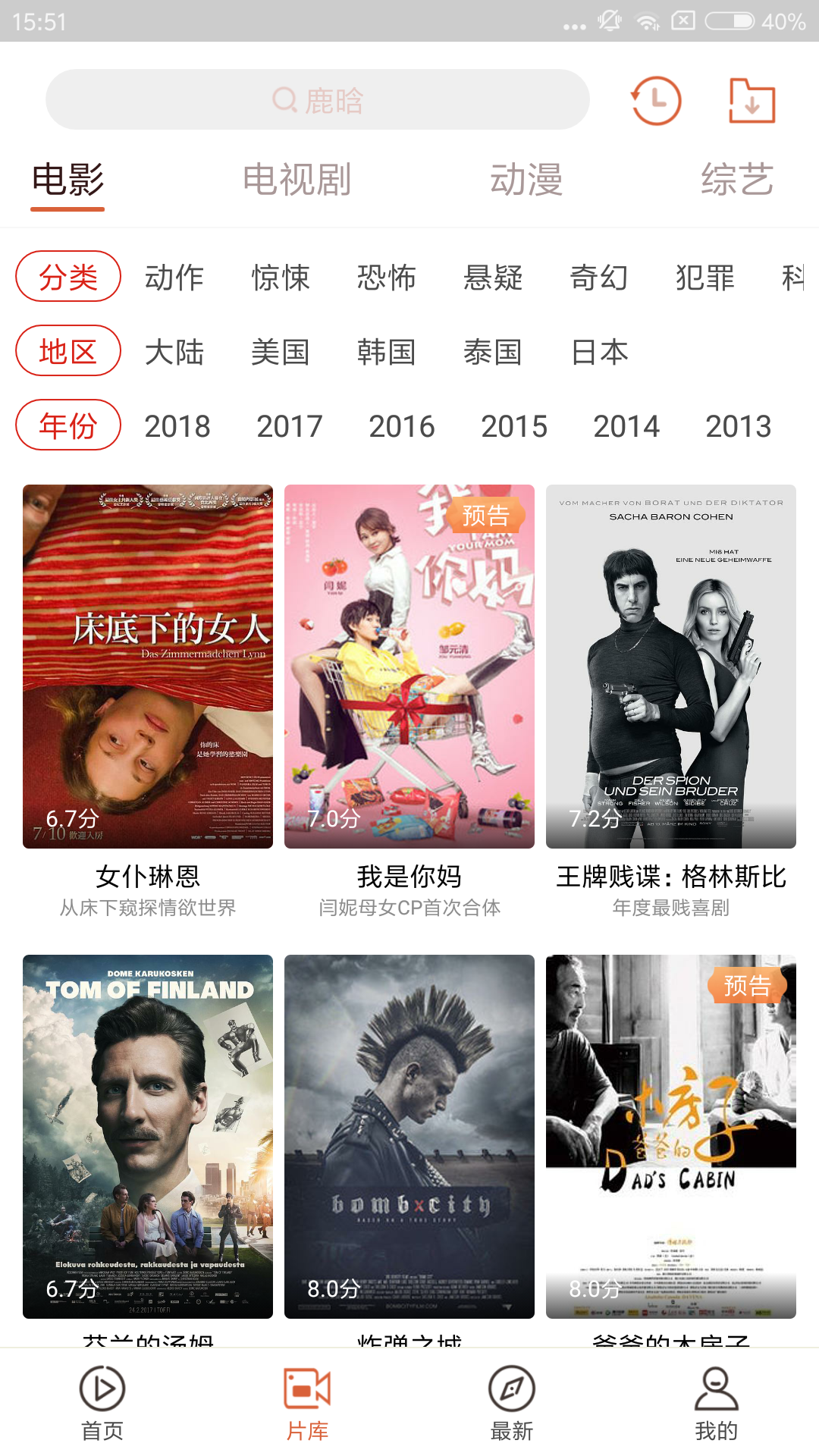This screenshot has width=819, height=1456.
Task: Open the Bomb City movie poster
Action: click(x=409, y=1136)
